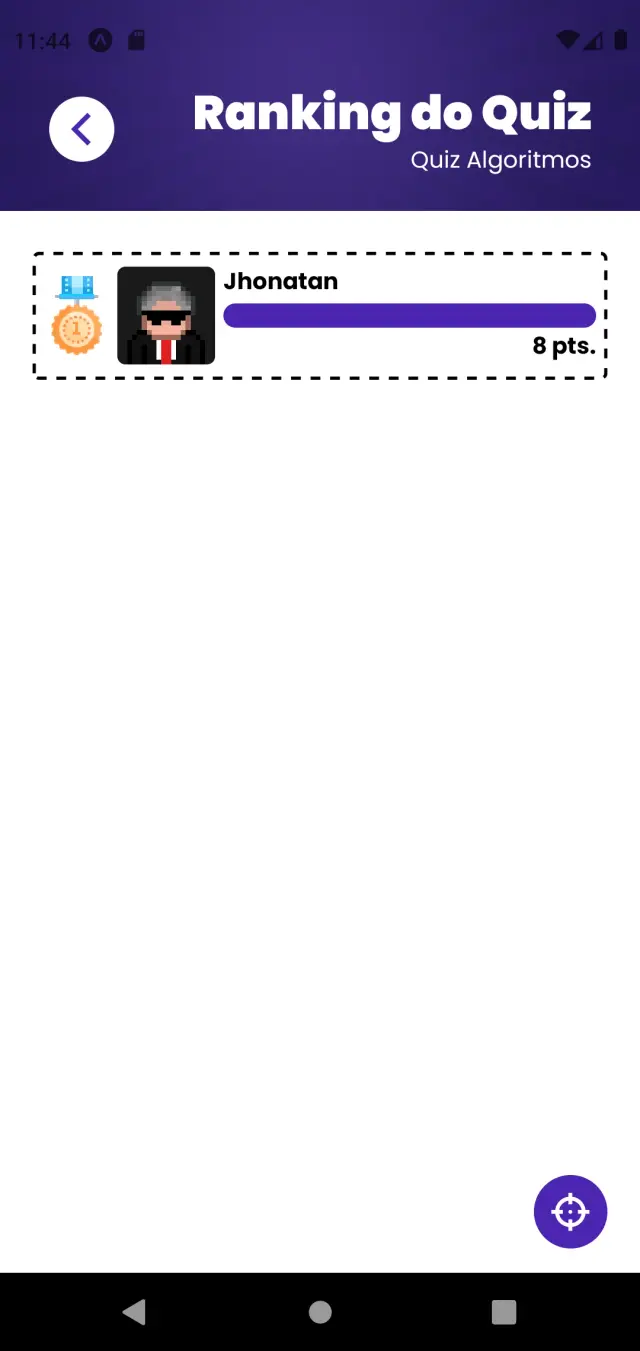Viewport: 640px width, 1351px height.
Task: Tap the floating crosshair locate button
Action: pos(570,1211)
